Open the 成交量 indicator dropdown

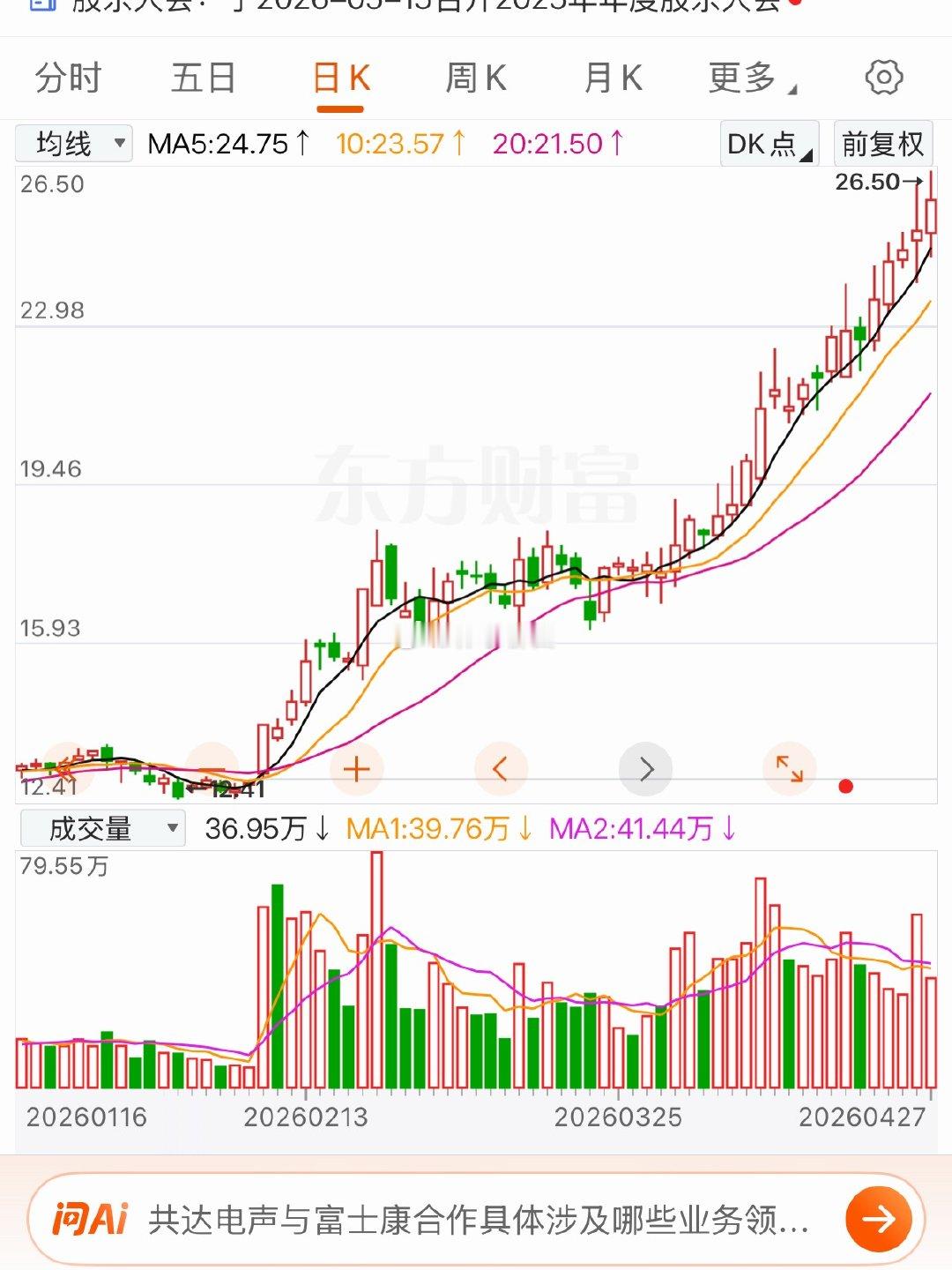tap(103, 828)
